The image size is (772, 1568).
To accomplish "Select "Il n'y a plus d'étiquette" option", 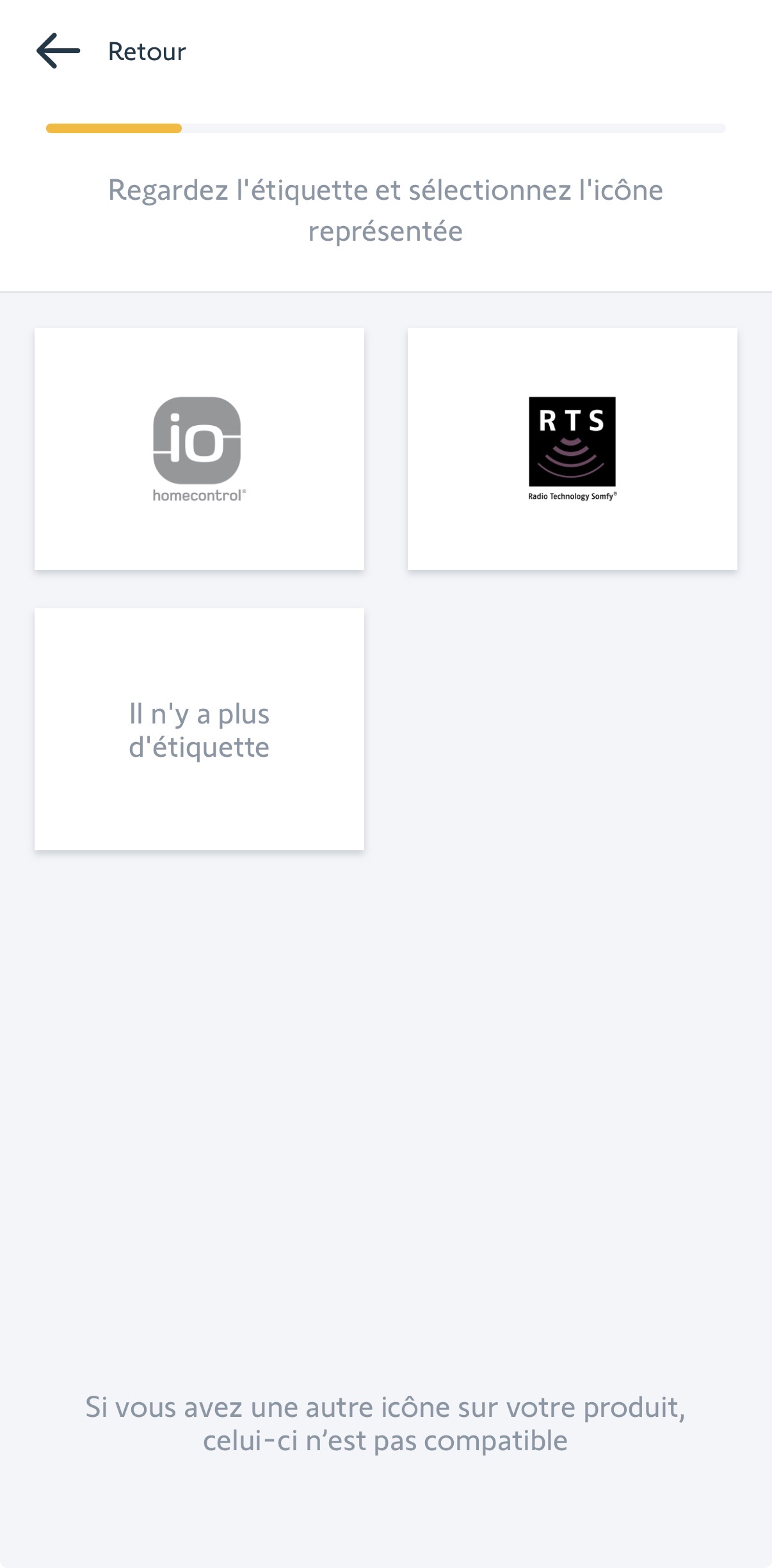I will pos(199,729).
